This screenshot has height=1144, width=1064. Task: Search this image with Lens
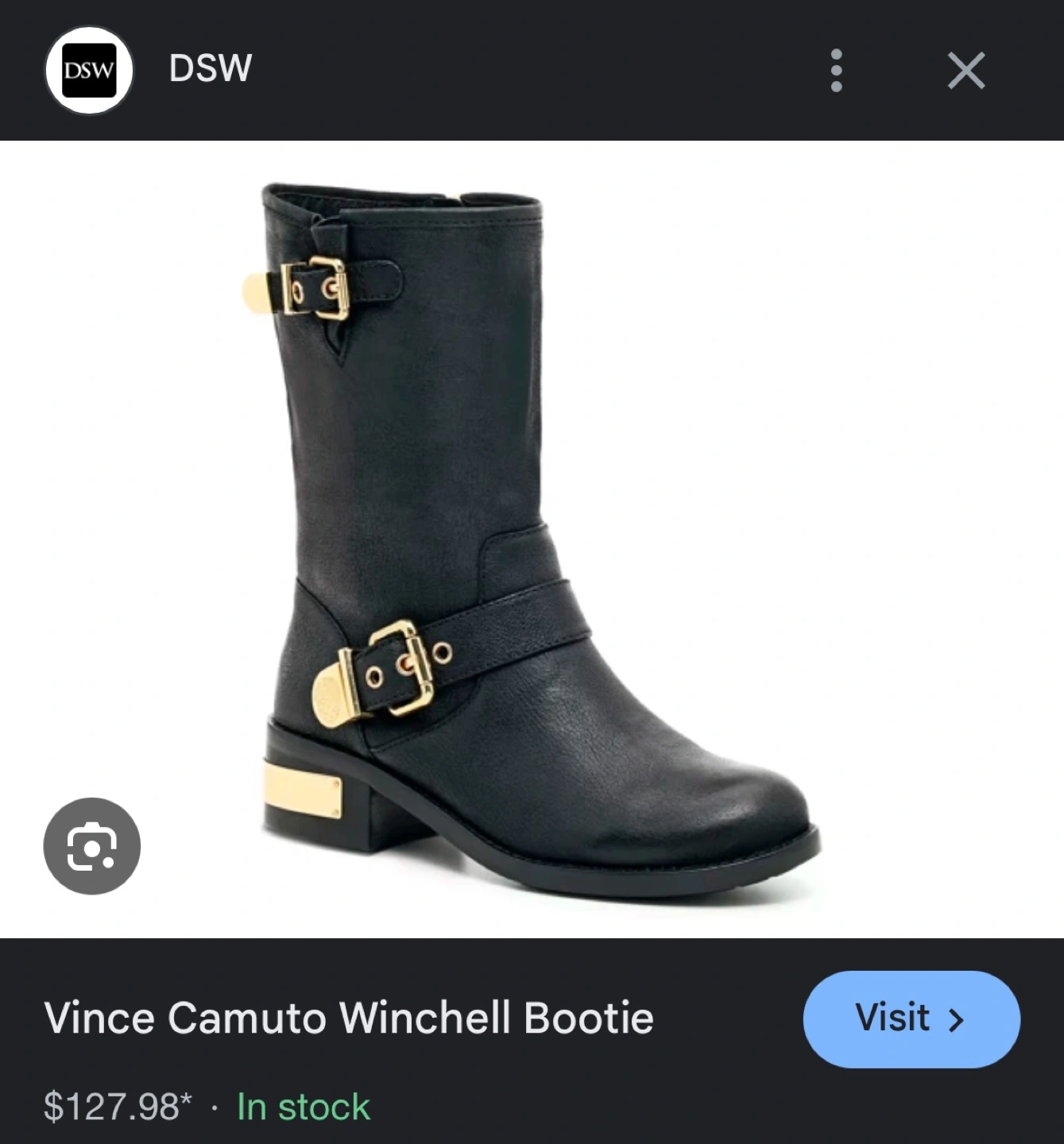coord(92,846)
